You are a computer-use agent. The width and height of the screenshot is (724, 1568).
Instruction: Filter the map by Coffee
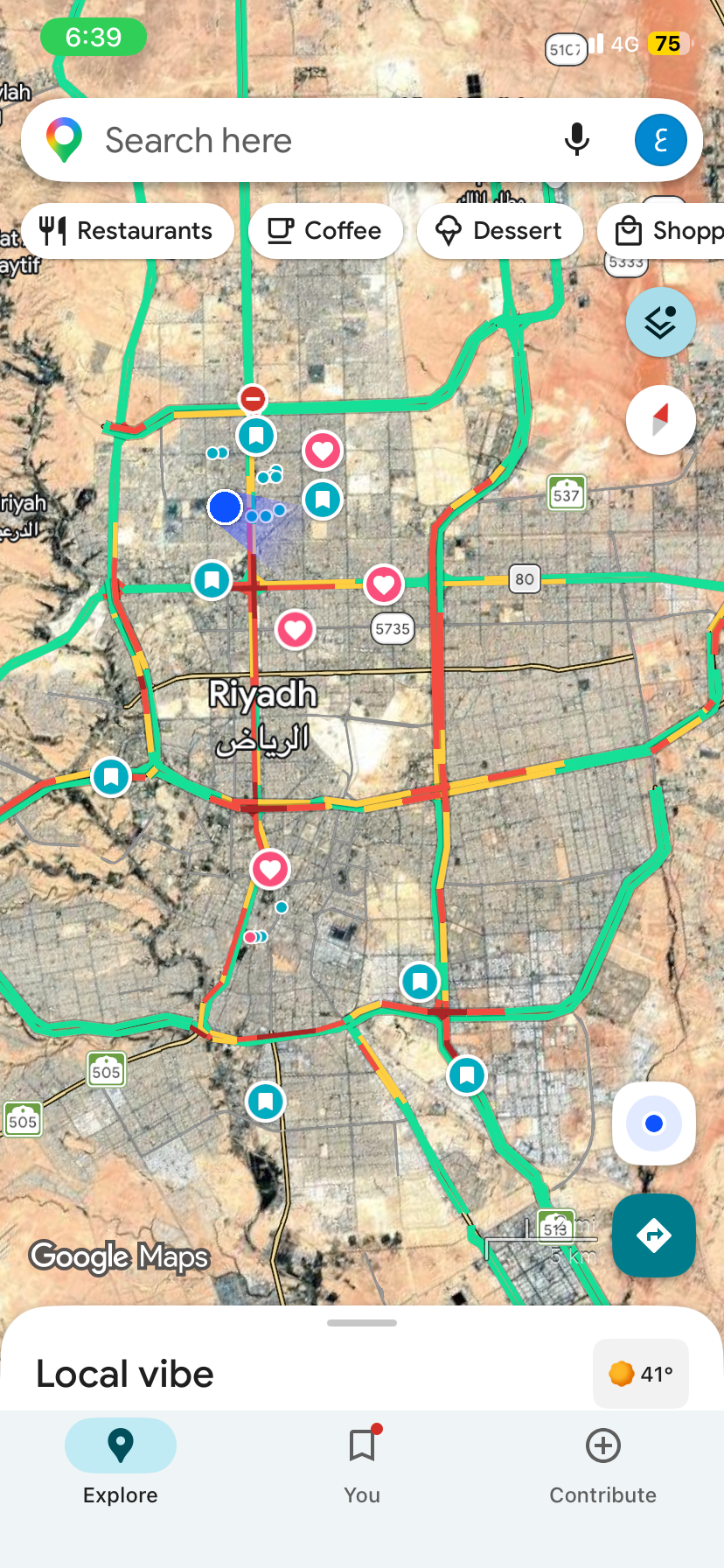[325, 231]
